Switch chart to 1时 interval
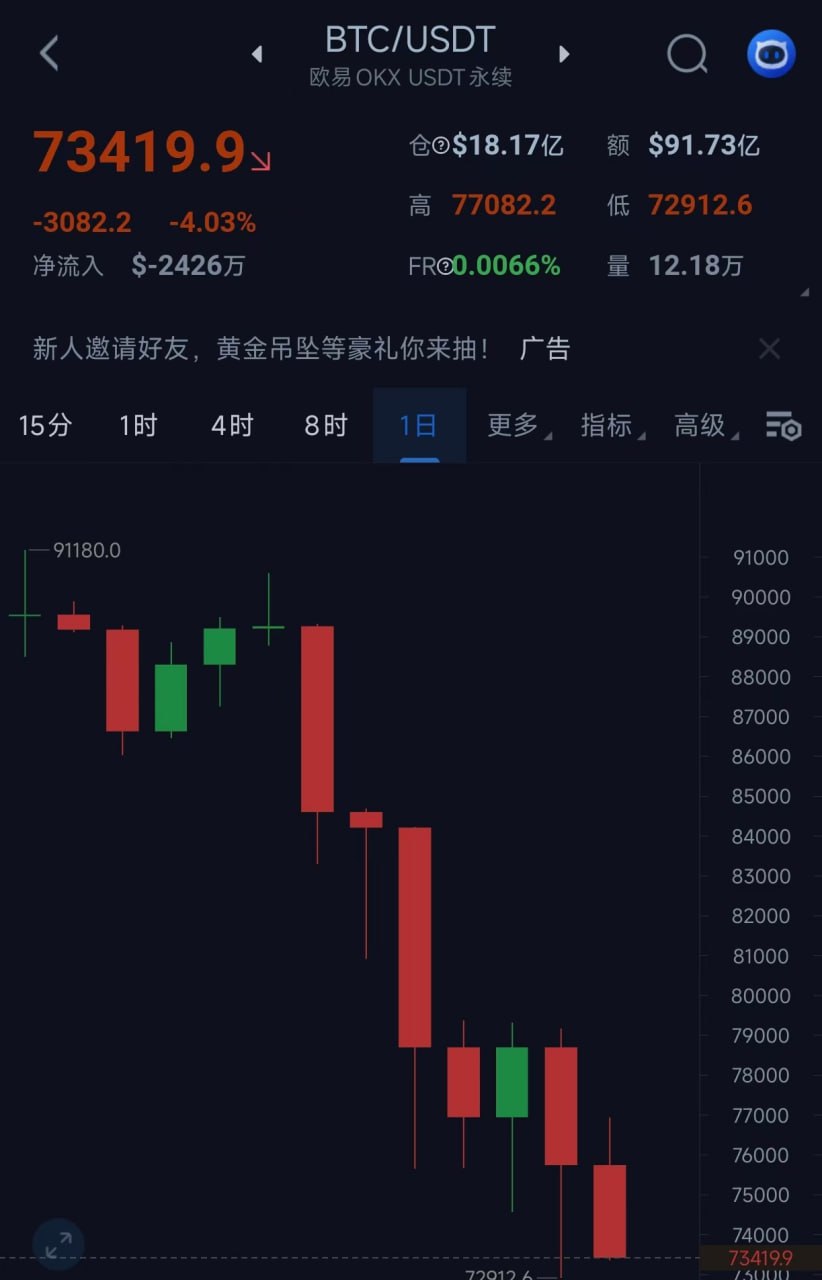This screenshot has height=1280, width=822. 138,425
